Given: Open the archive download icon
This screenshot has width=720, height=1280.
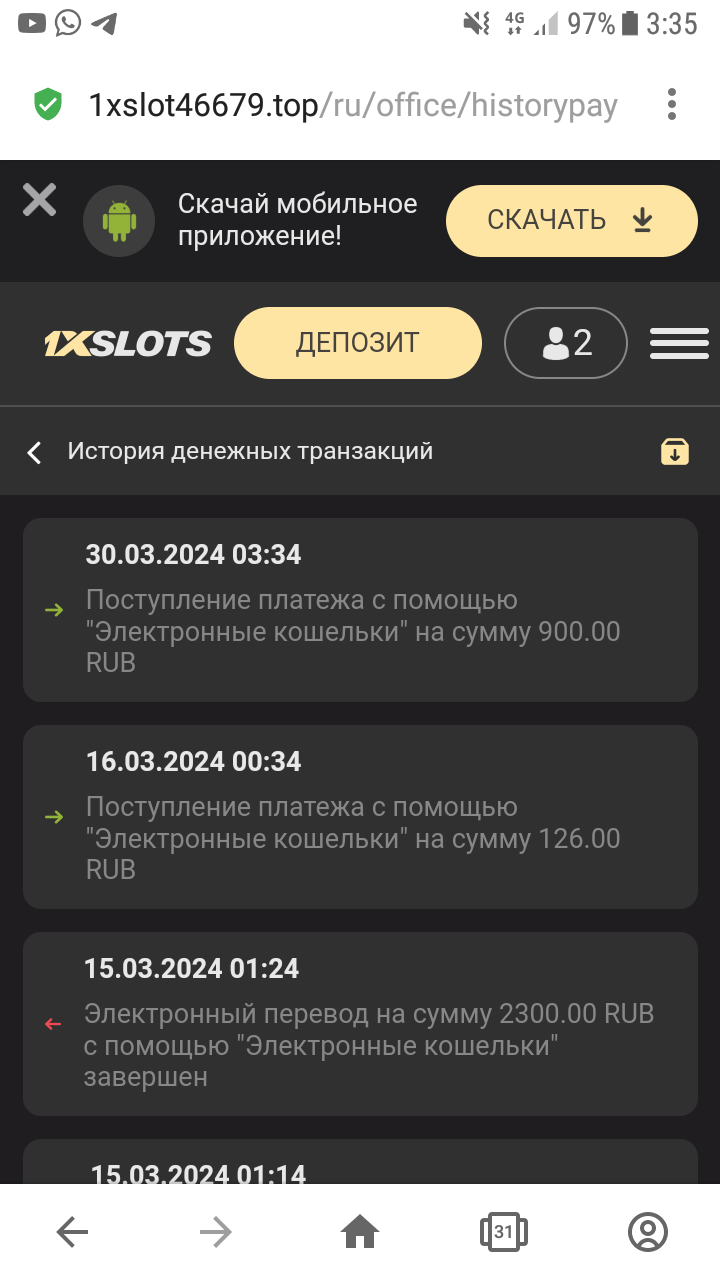Looking at the screenshot, I should click(675, 452).
